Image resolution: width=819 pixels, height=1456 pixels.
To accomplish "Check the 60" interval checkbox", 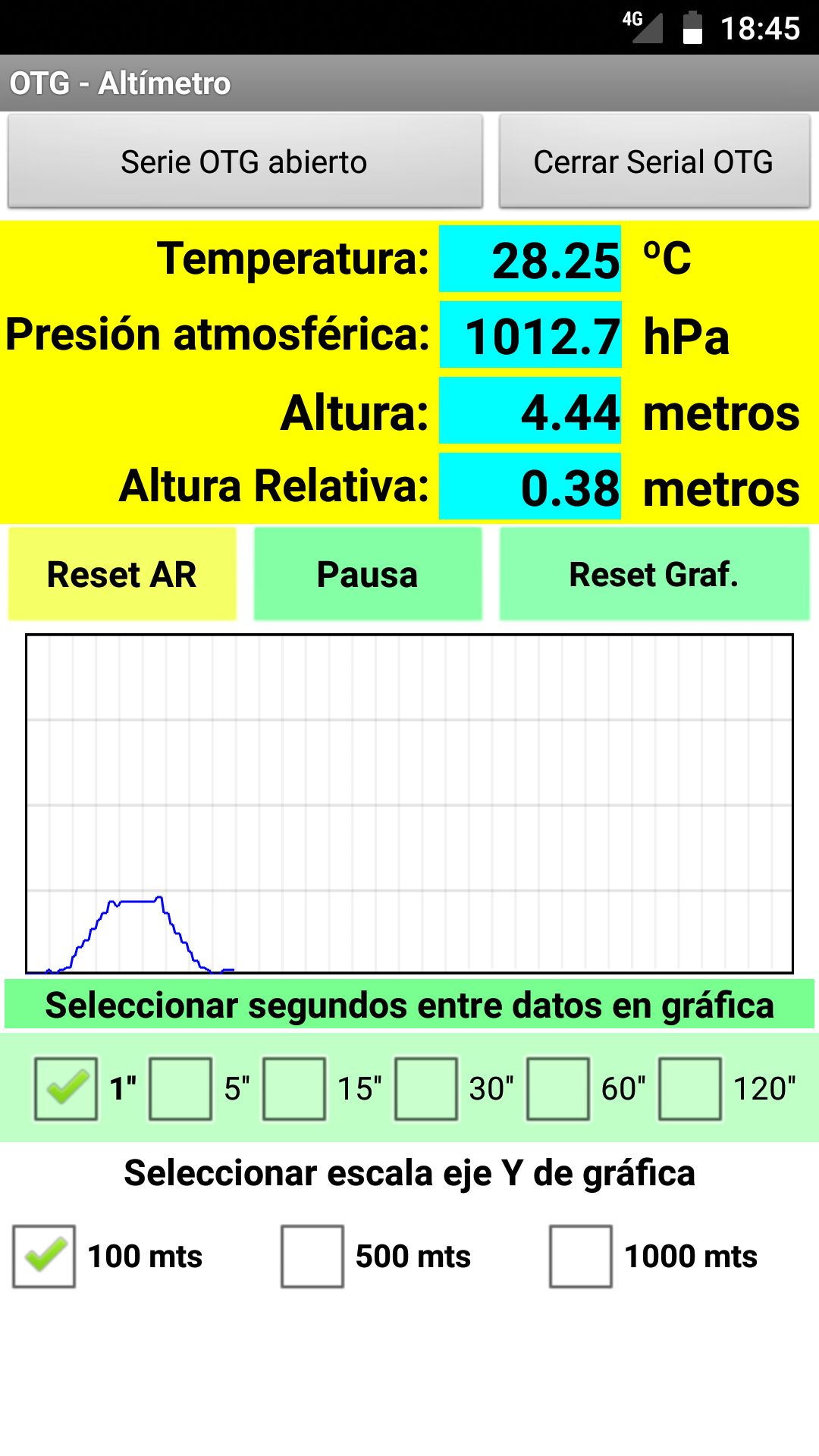I will [x=558, y=1089].
